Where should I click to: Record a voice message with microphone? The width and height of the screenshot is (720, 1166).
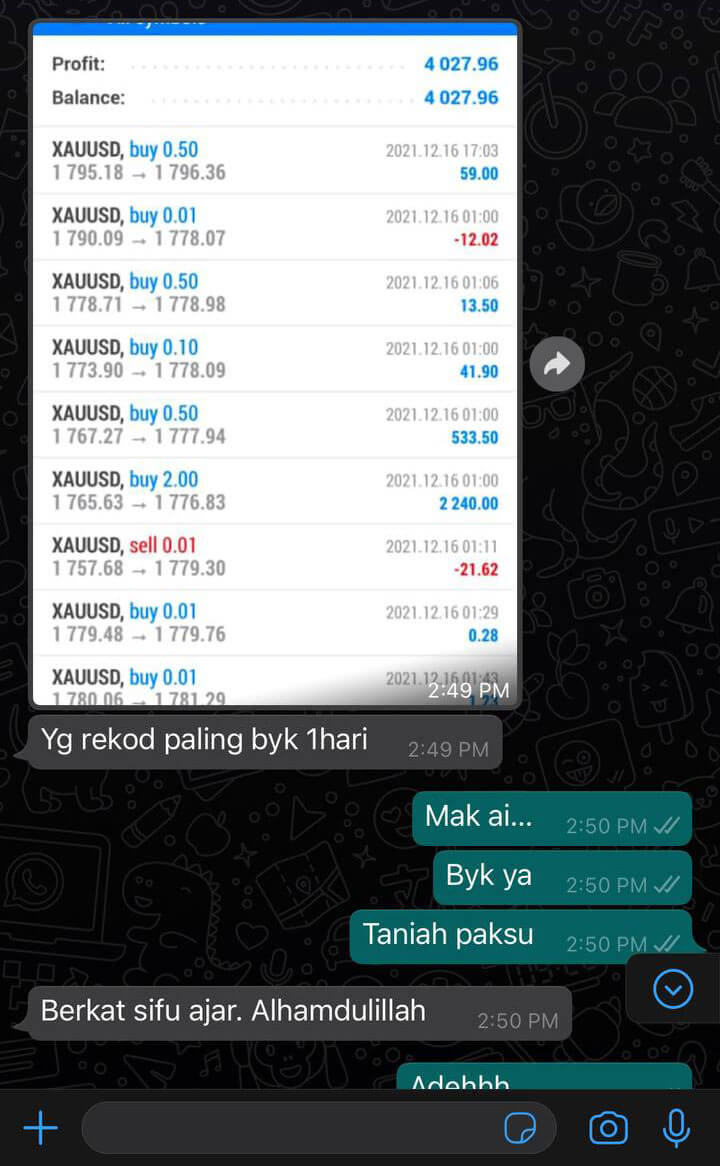[x=676, y=1128]
